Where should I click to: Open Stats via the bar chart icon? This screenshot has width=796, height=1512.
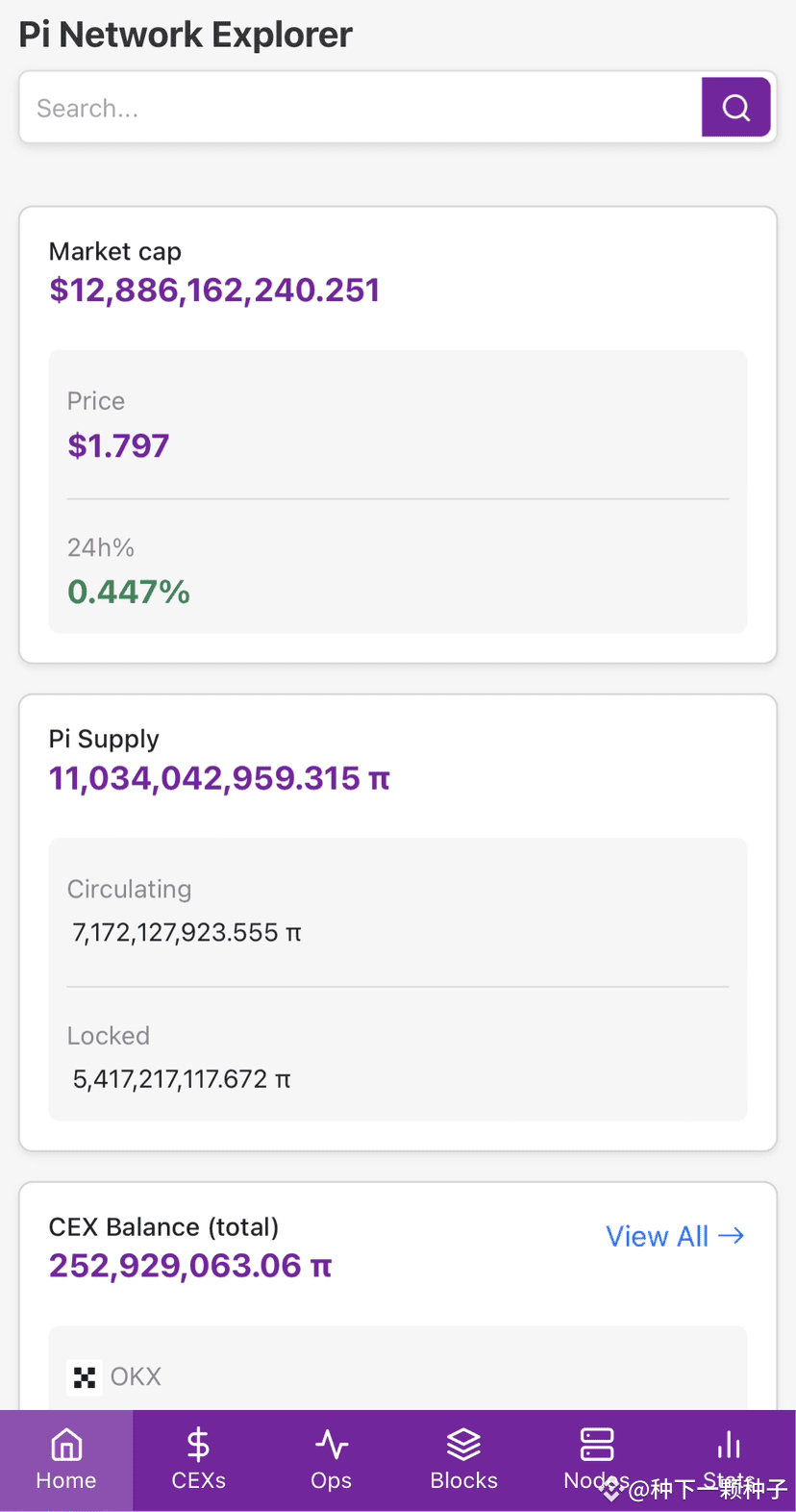point(729,1443)
